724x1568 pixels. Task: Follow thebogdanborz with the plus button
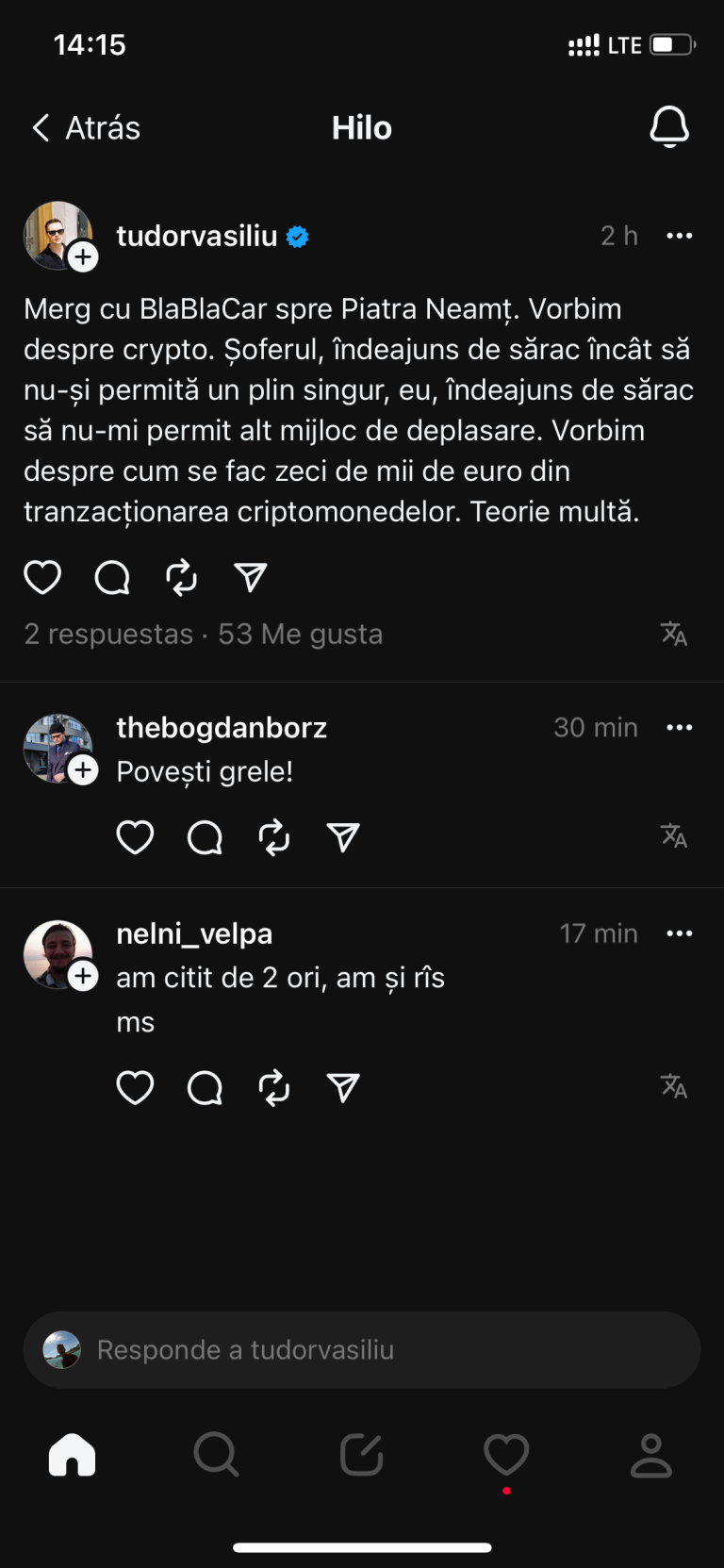click(83, 770)
